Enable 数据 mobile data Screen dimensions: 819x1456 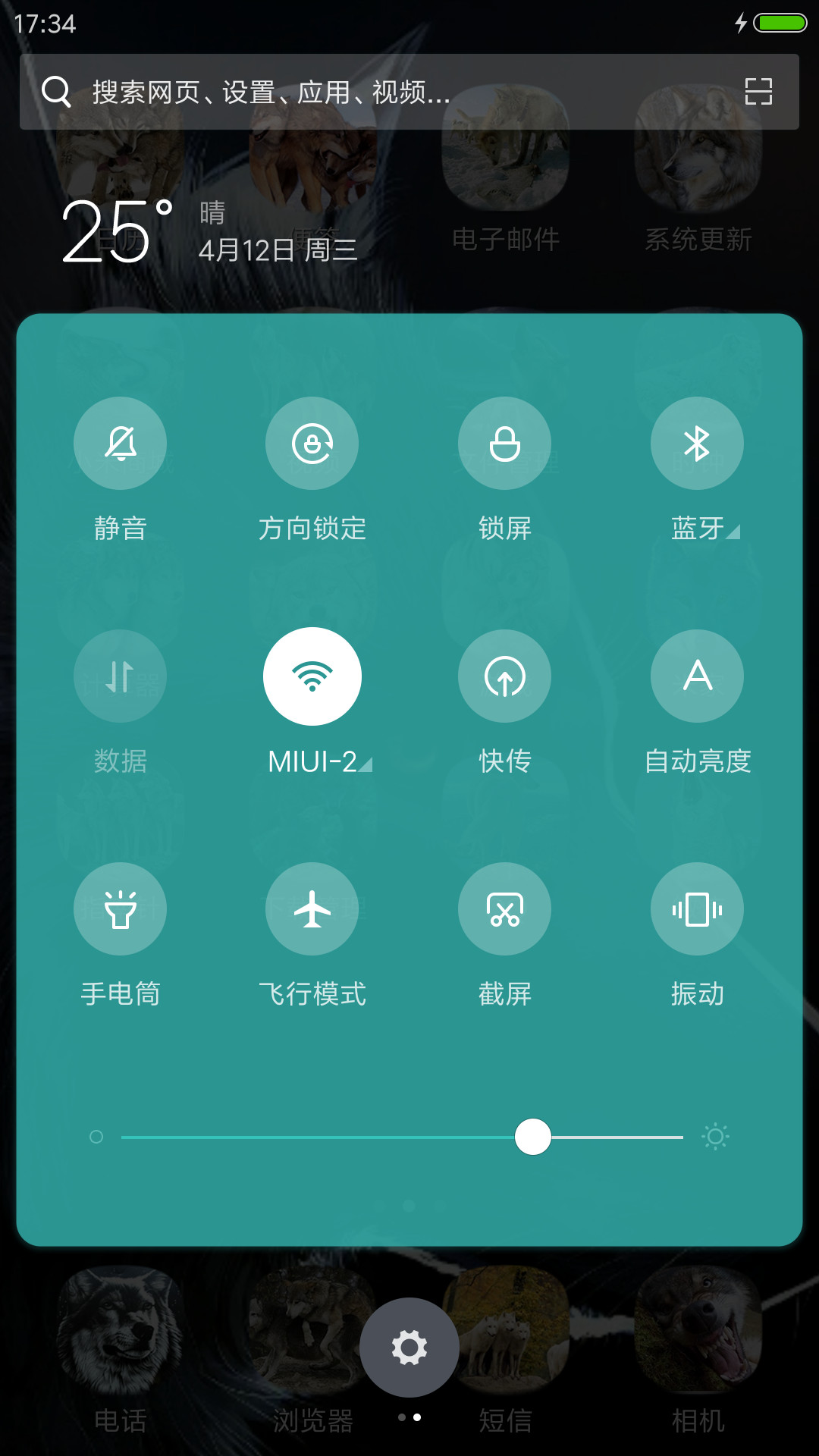pos(120,676)
